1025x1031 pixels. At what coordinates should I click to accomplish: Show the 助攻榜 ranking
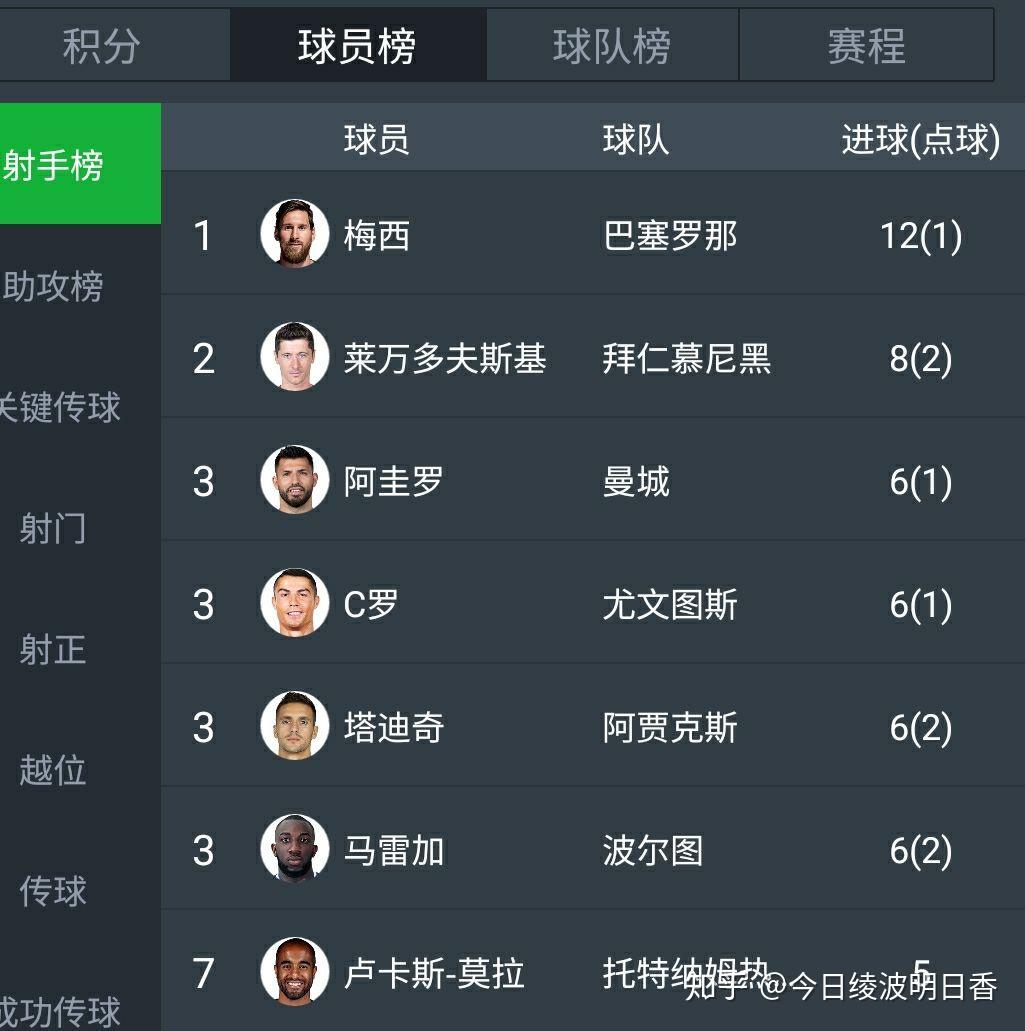[x=55, y=287]
